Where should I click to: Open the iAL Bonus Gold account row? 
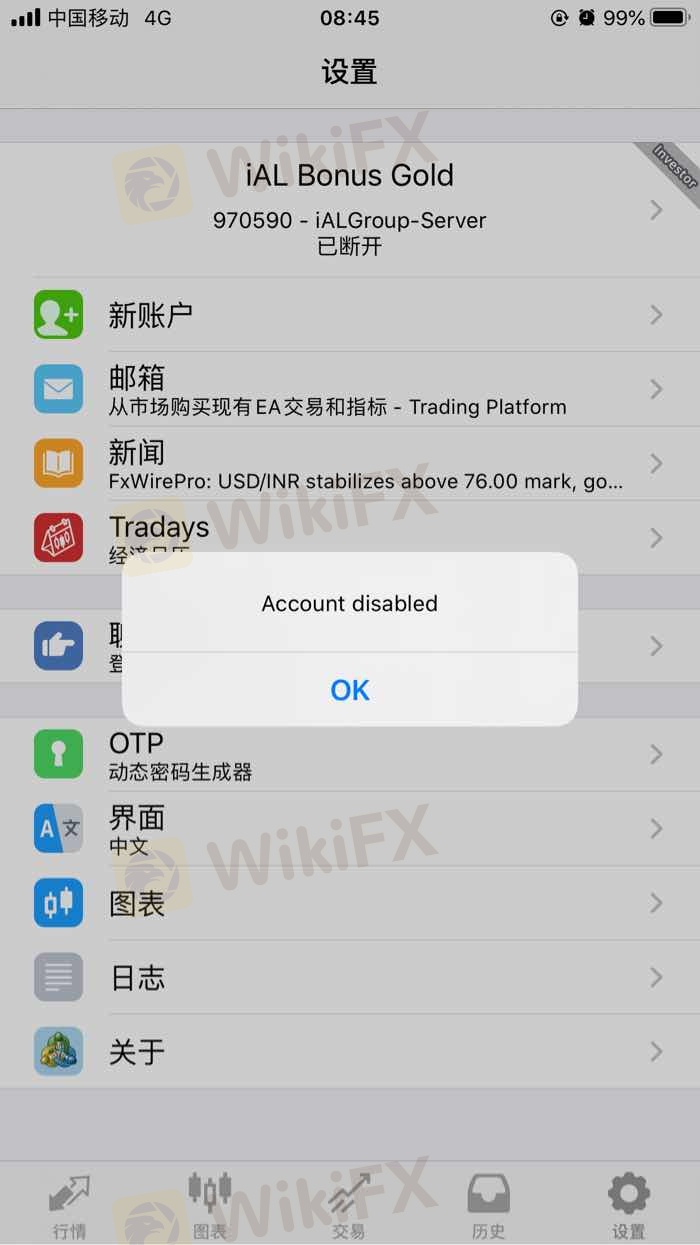pyautogui.click(x=350, y=209)
